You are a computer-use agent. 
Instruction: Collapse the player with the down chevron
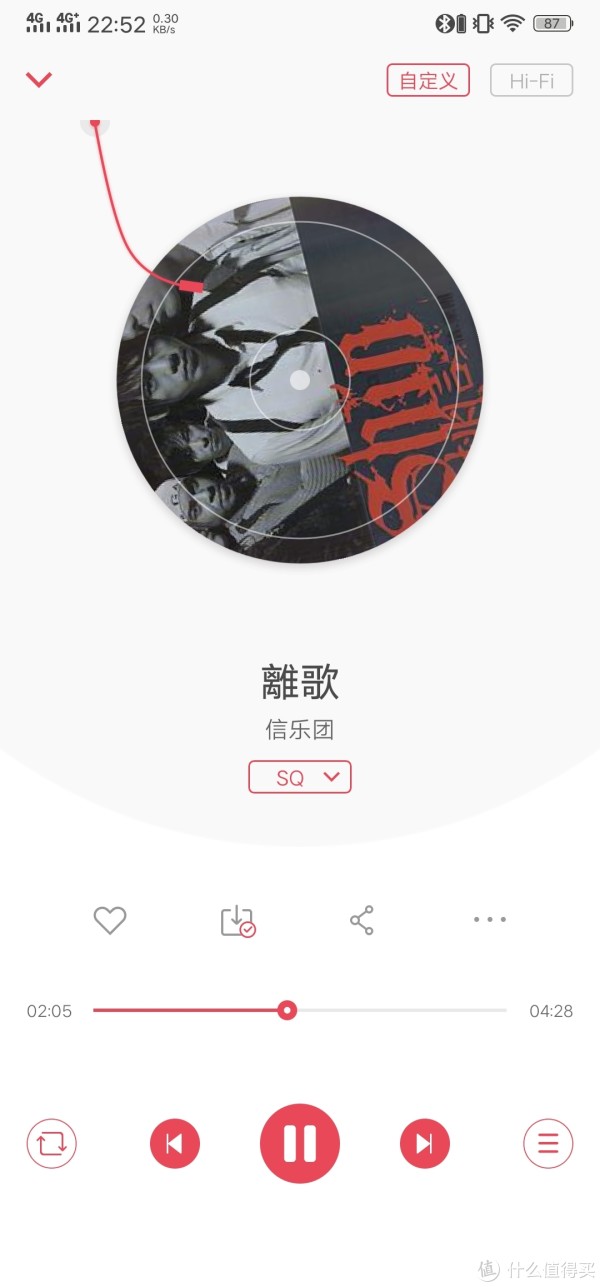coord(39,80)
